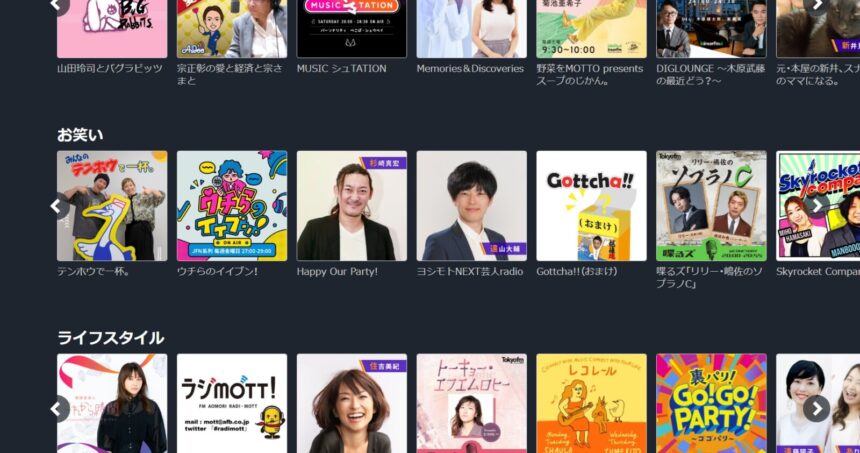Open 野菜をMOTTO presents スープのじかん。
860x453 pixels.
tap(592, 28)
